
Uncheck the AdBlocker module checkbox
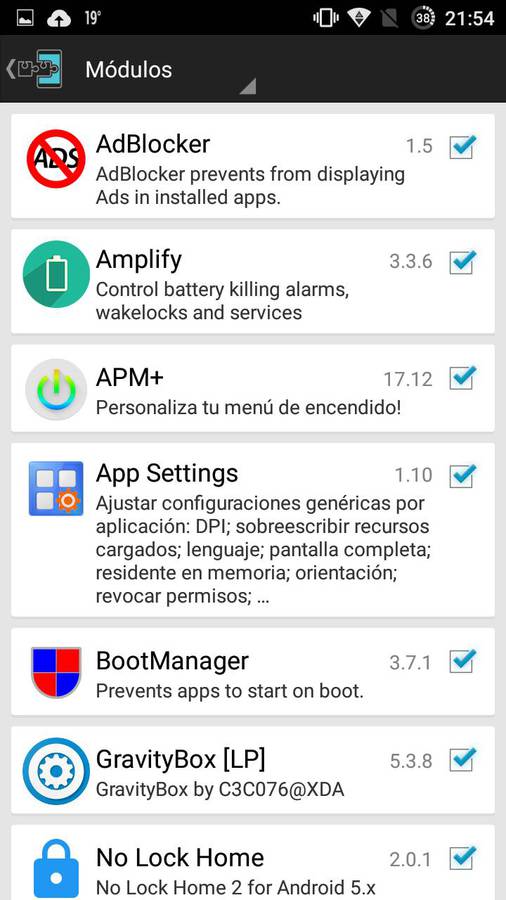[x=461, y=146]
